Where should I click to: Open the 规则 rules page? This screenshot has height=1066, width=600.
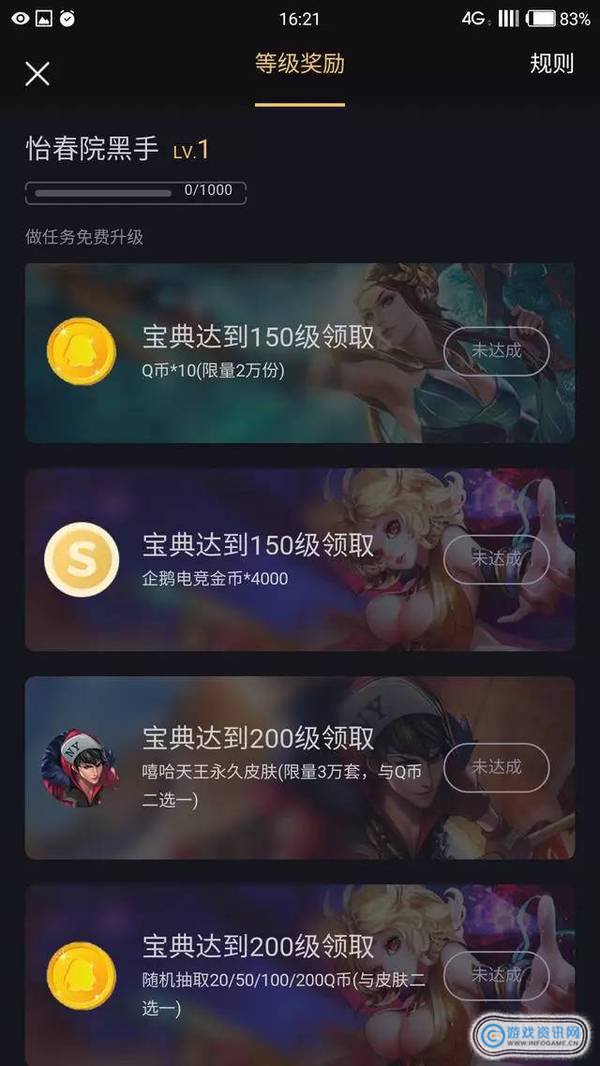[551, 64]
